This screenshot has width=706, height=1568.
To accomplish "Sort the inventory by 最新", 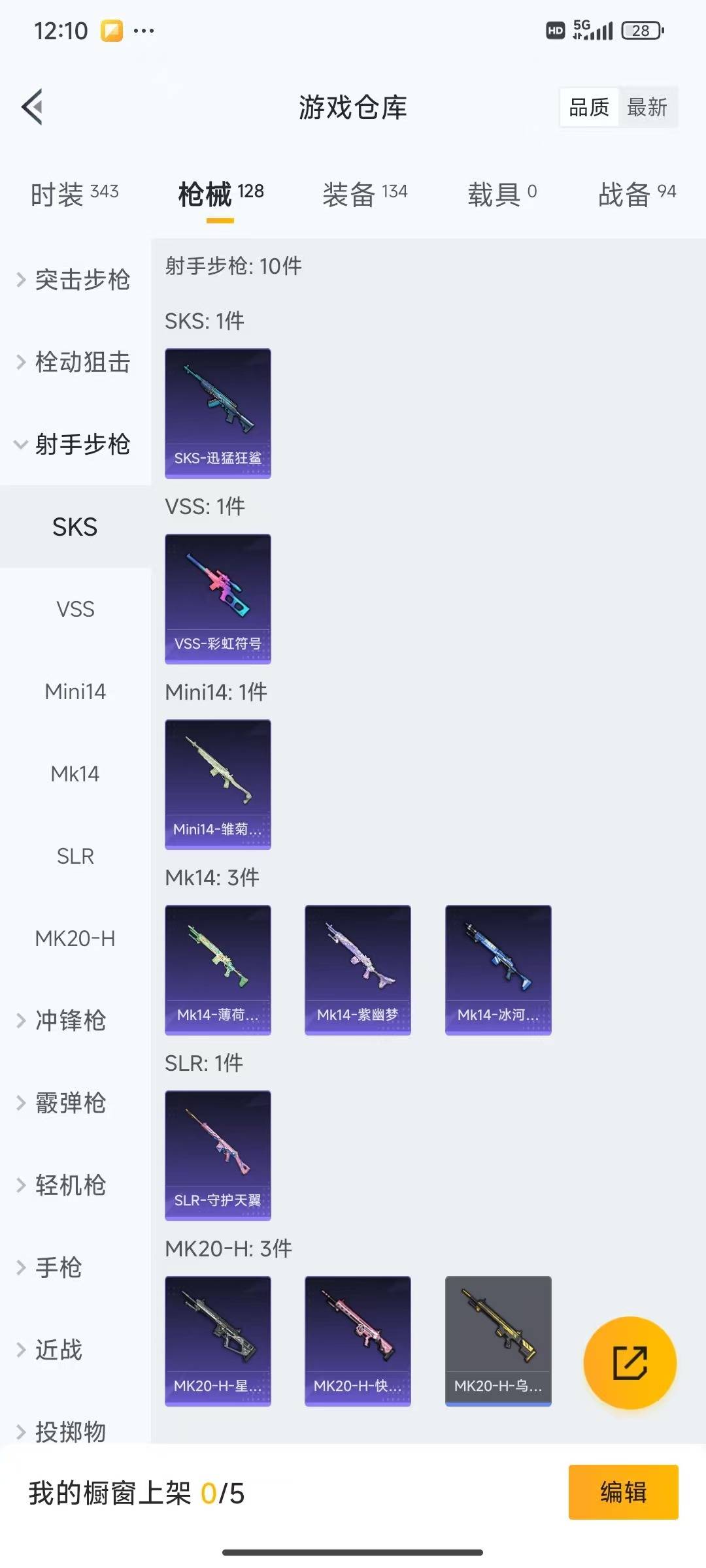I will point(647,107).
